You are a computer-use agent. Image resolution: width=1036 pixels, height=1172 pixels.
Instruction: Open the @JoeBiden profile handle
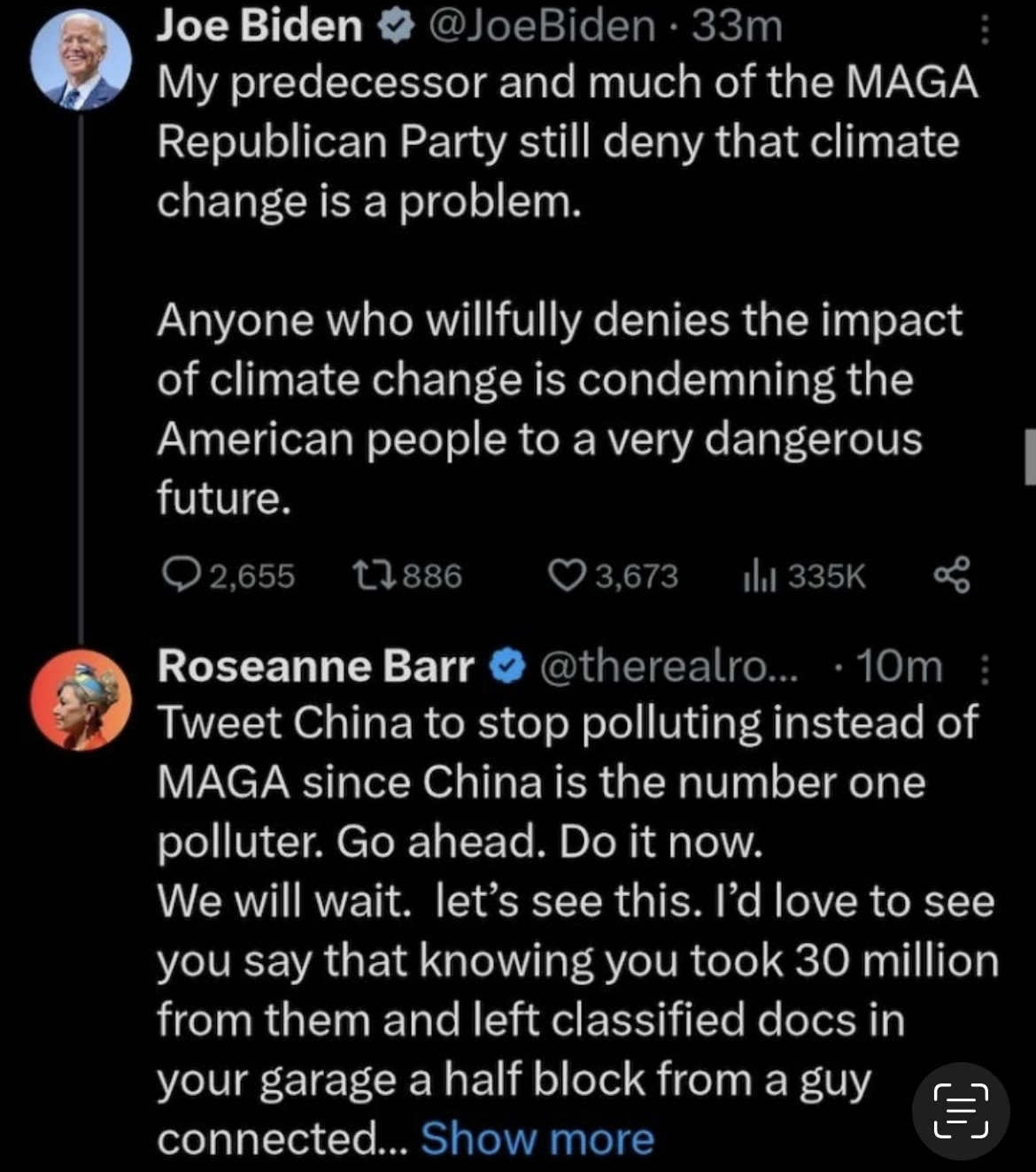544,27
